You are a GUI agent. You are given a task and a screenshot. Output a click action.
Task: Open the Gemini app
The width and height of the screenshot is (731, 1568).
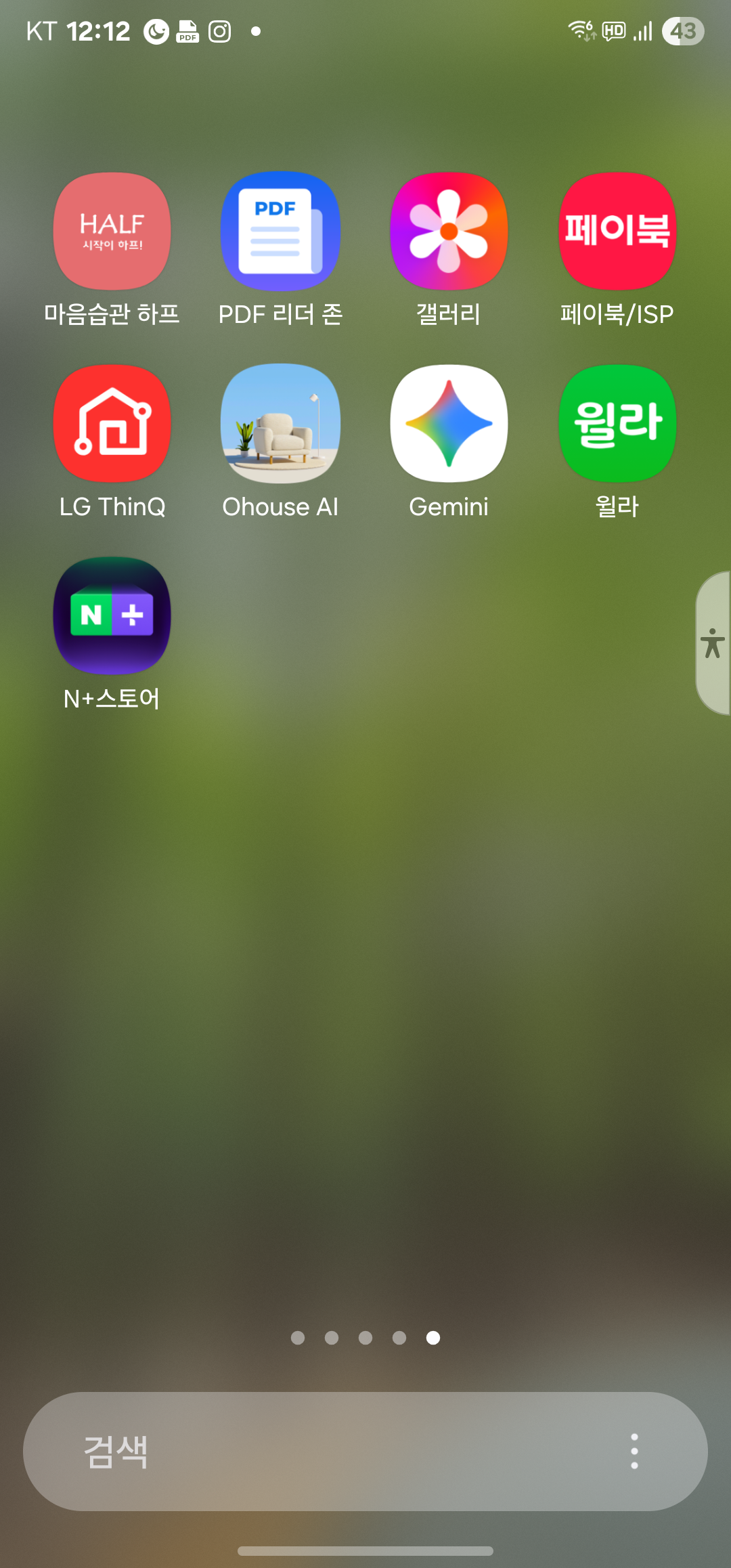(449, 424)
